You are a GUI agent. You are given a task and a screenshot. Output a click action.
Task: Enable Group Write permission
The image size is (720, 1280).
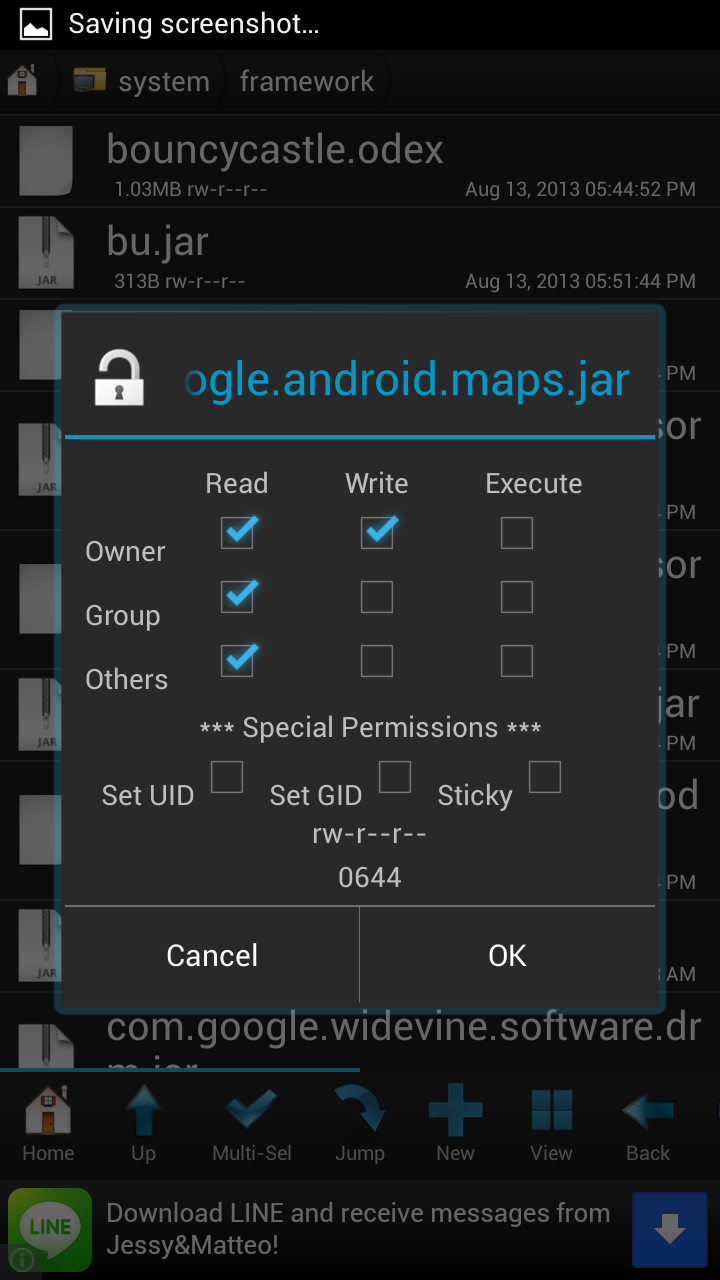(377, 597)
